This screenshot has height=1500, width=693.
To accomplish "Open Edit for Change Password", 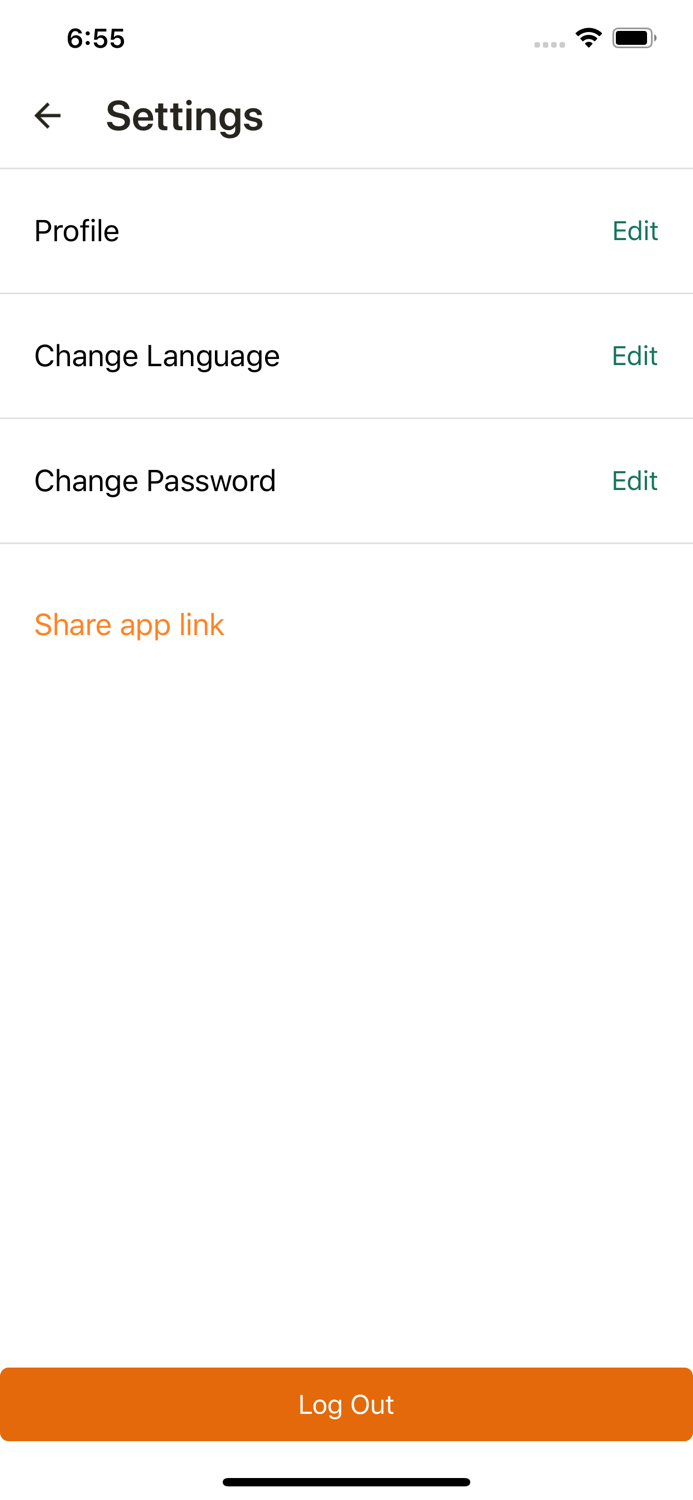I will [634, 481].
